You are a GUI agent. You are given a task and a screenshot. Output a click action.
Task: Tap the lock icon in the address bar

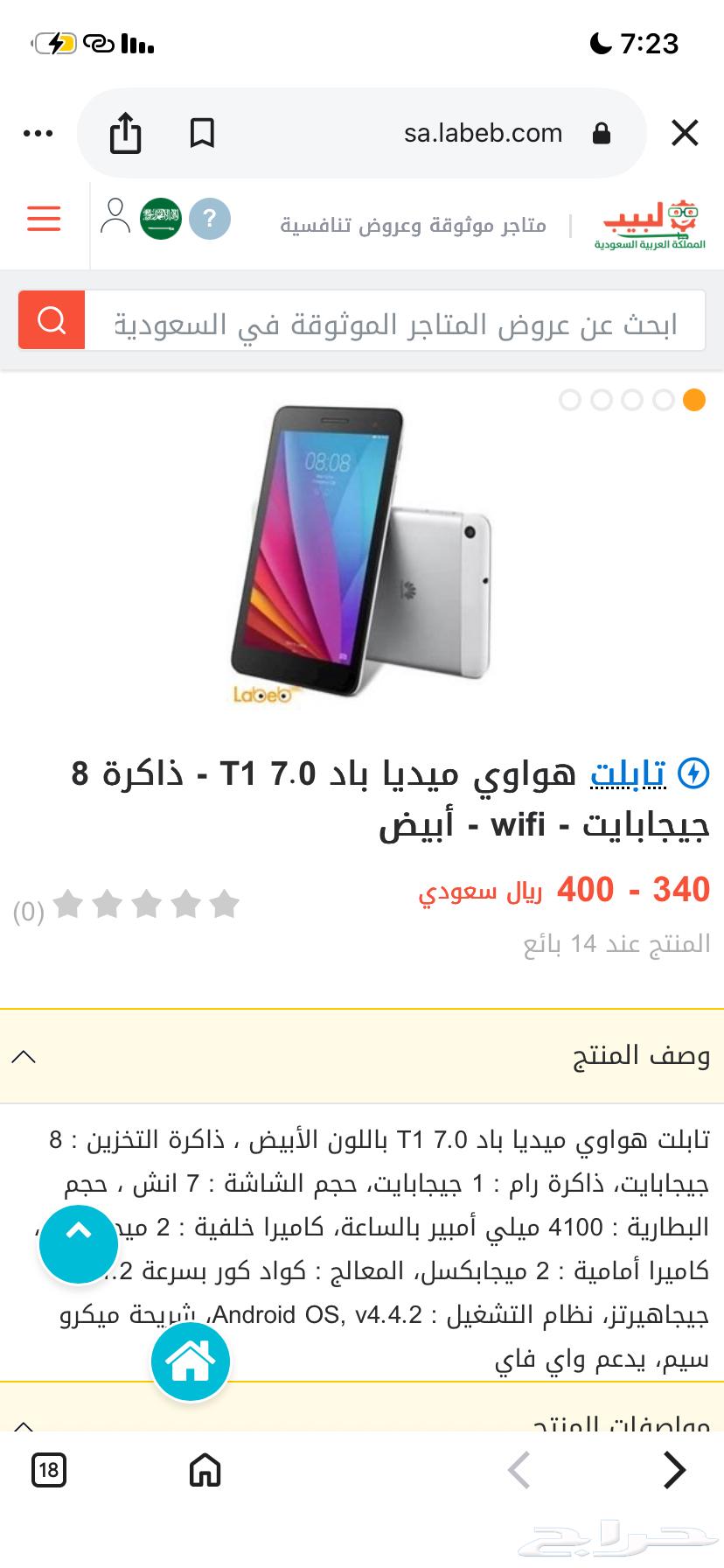(x=600, y=133)
